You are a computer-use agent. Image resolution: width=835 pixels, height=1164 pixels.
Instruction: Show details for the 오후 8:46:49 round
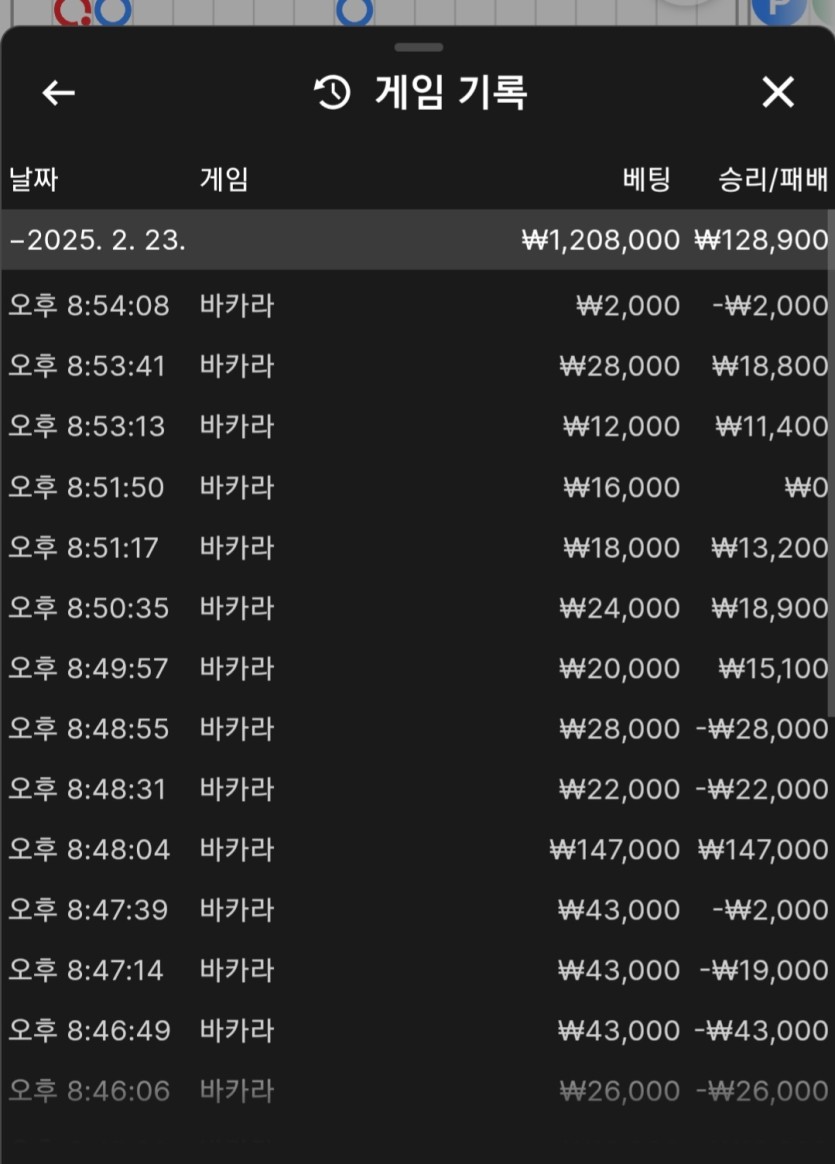(417, 1030)
